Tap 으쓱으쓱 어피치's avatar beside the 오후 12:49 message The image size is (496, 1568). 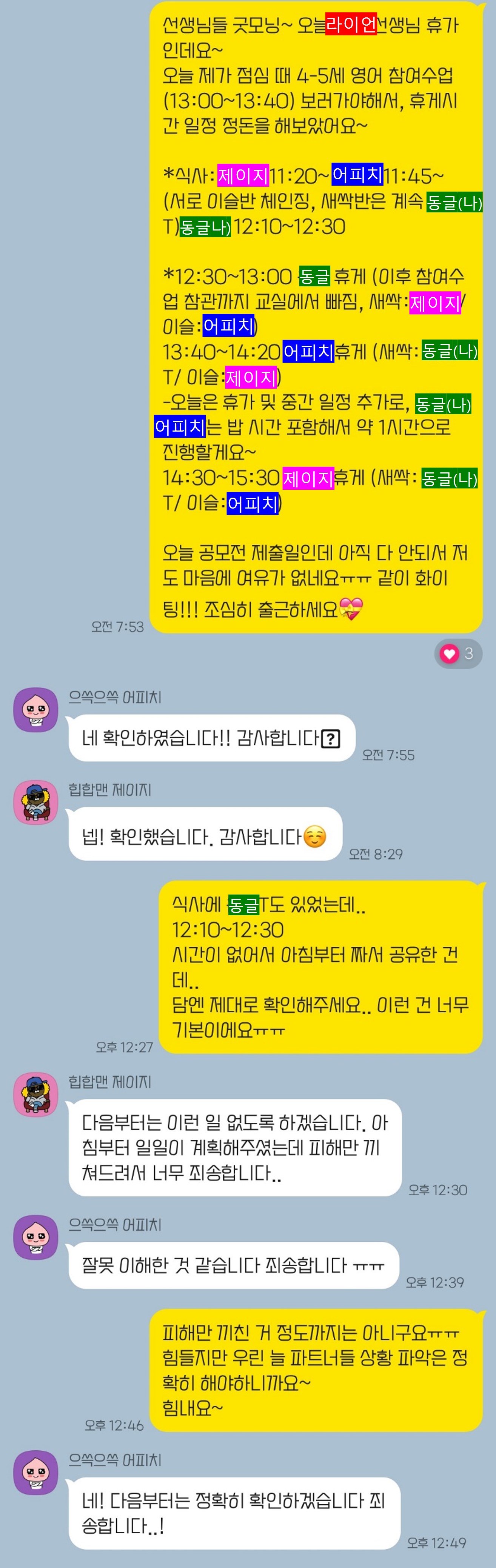coord(36,1473)
